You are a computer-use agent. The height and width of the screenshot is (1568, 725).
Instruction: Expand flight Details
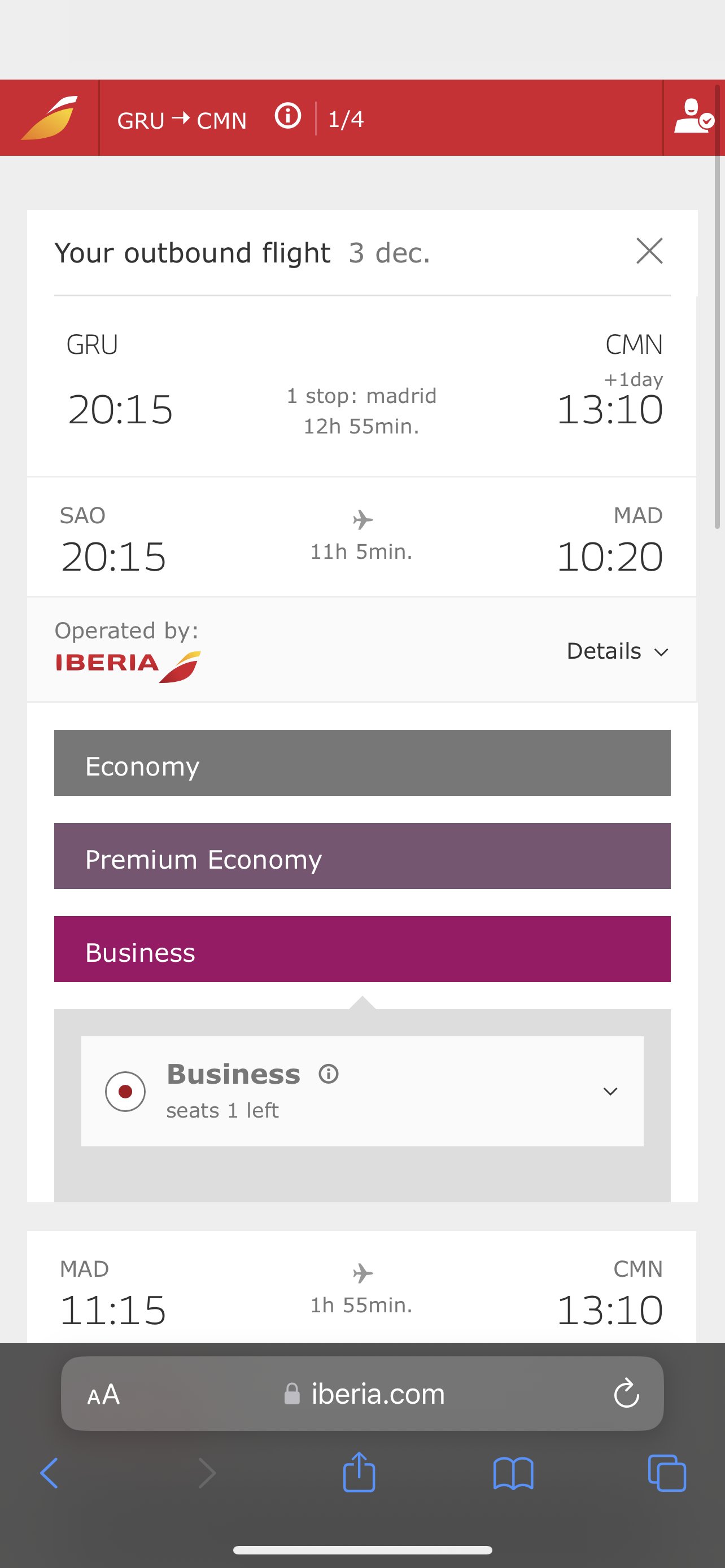[617, 651]
